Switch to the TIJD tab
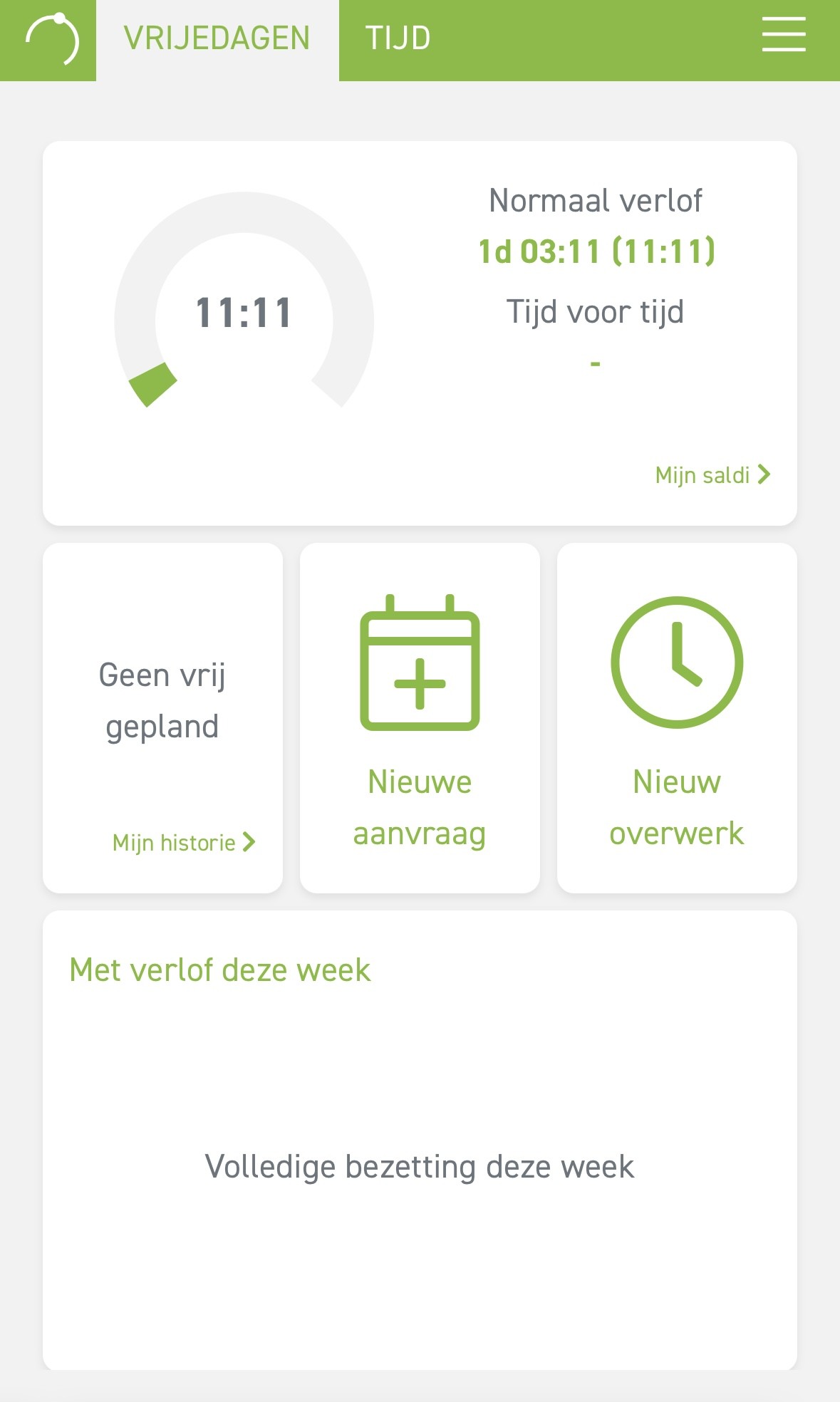Viewport: 840px width, 1402px height. click(398, 38)
